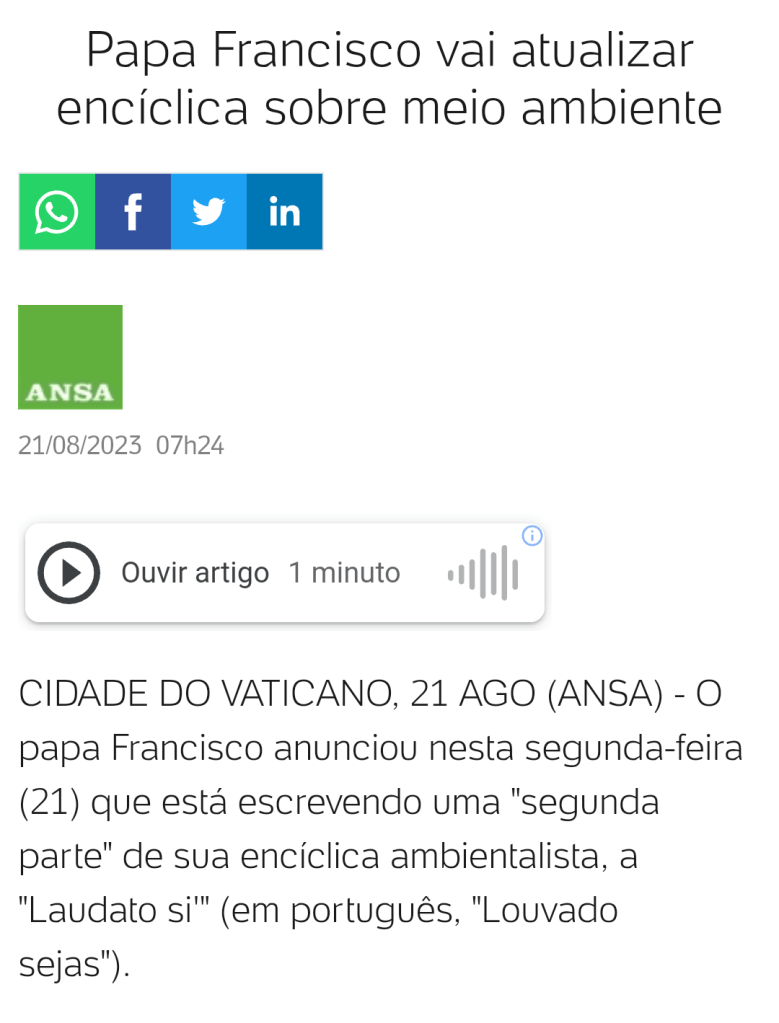Share the article on WhatsApp

57,212
